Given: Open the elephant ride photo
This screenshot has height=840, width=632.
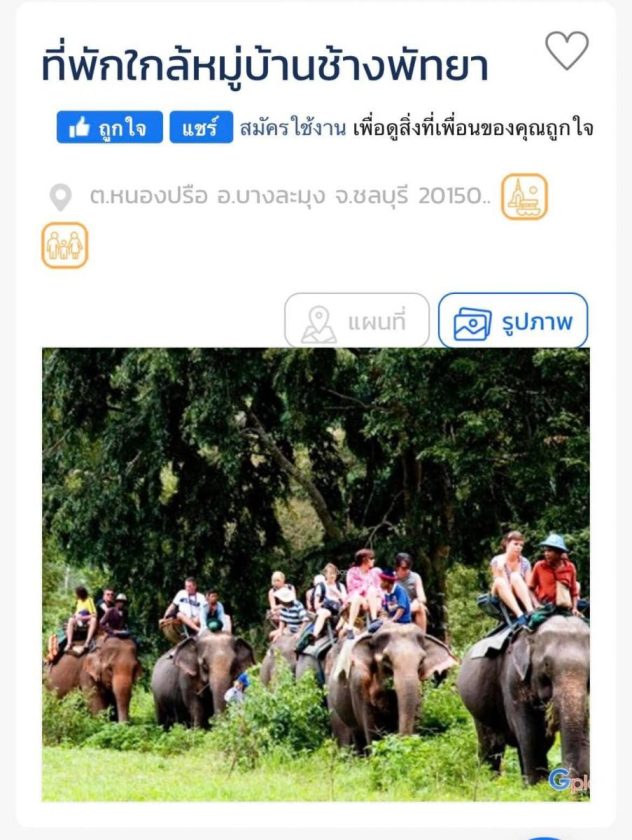Looking at the screenshot, I should tap(315, 574).
